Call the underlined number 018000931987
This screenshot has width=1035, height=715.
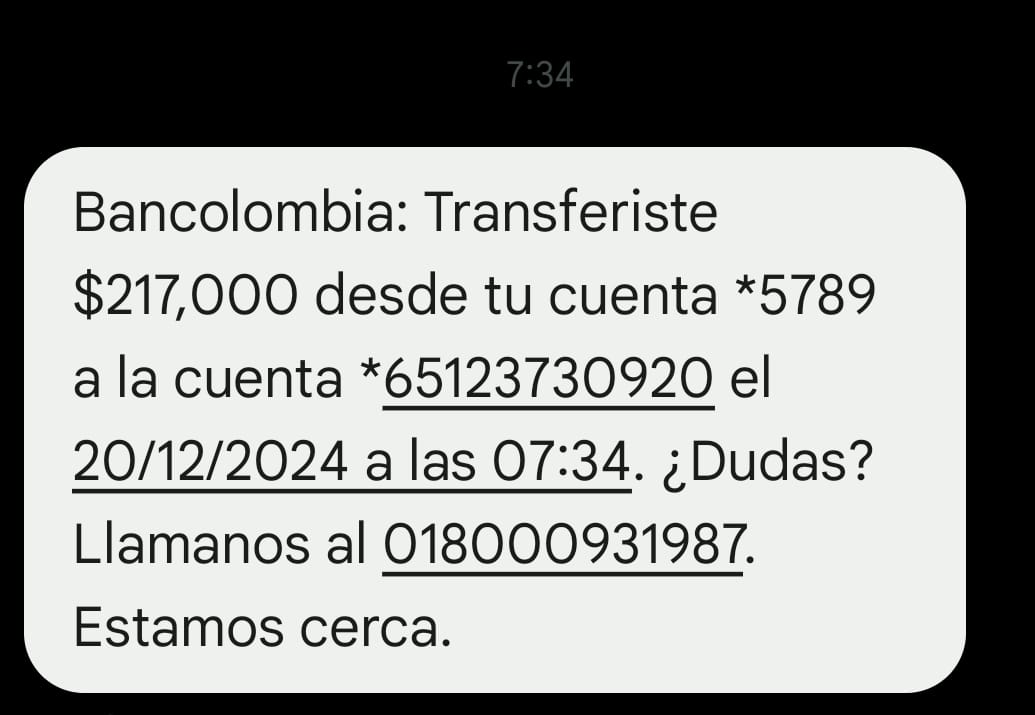563,546
